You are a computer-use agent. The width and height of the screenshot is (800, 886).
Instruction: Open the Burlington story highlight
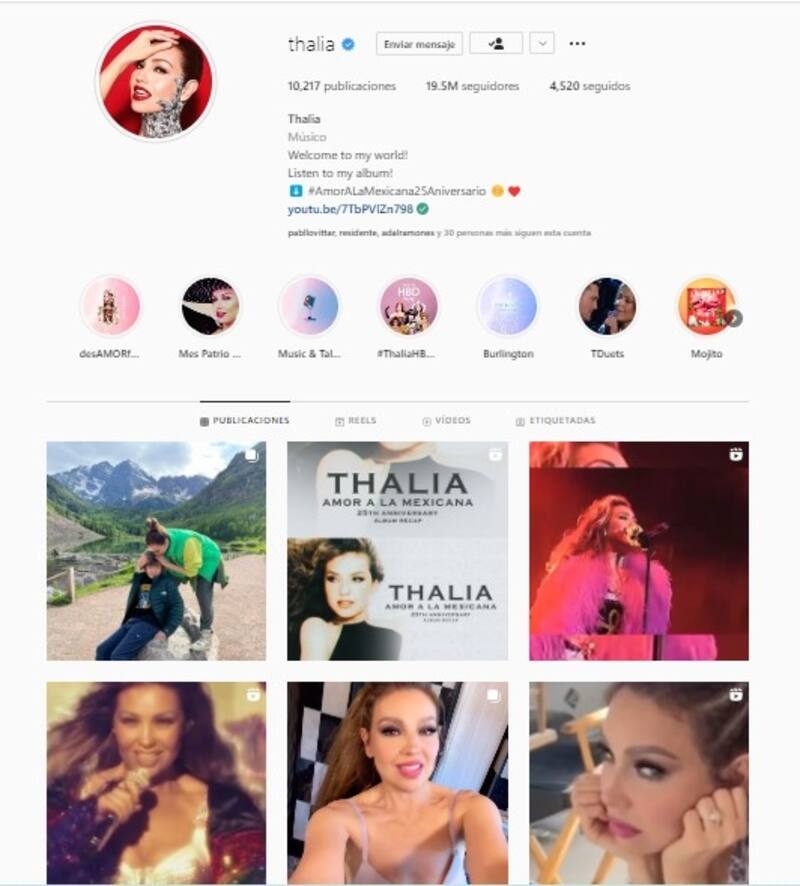tap(508, 306)
